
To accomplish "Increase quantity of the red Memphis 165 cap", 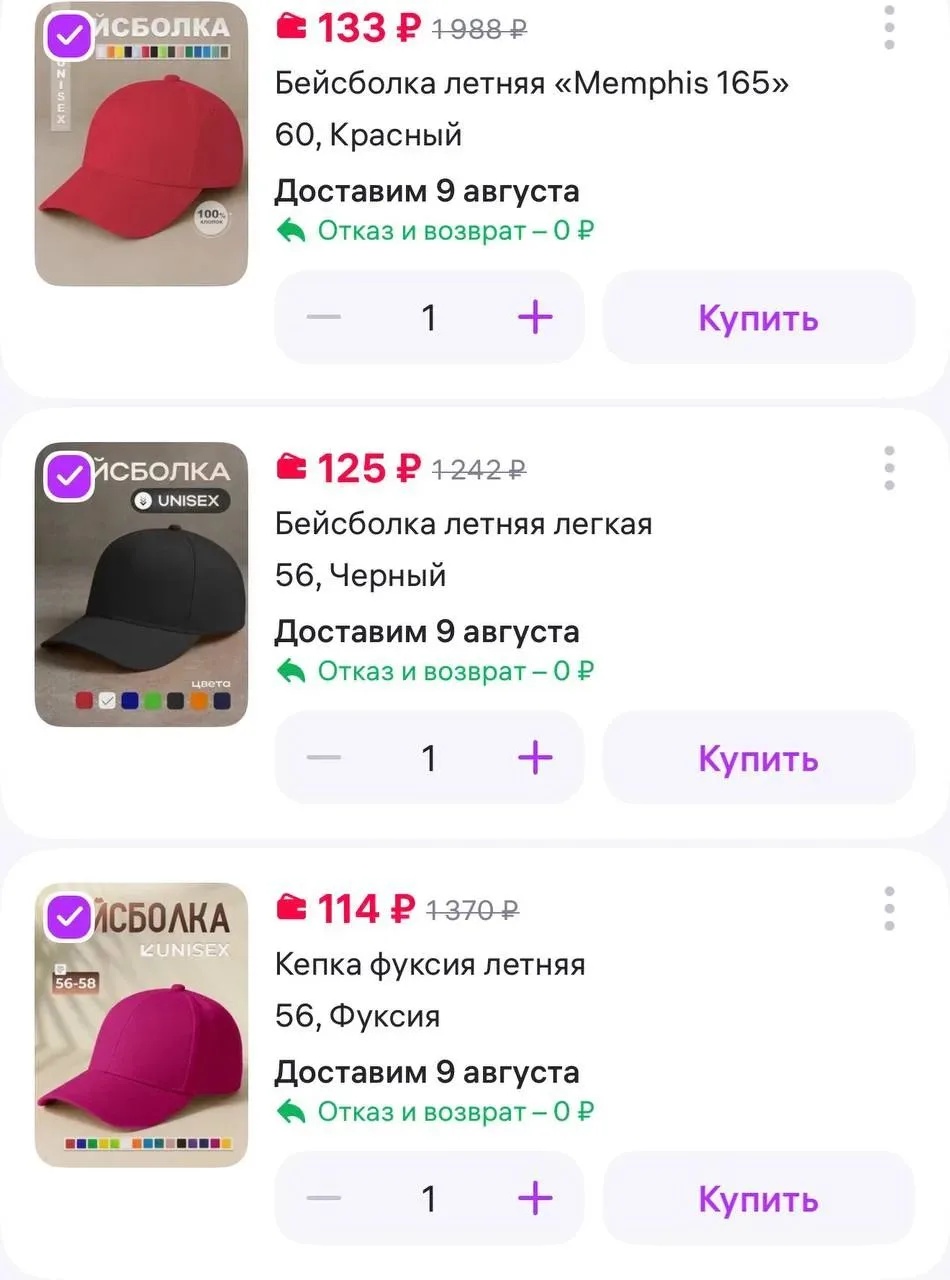I will 535,318.
